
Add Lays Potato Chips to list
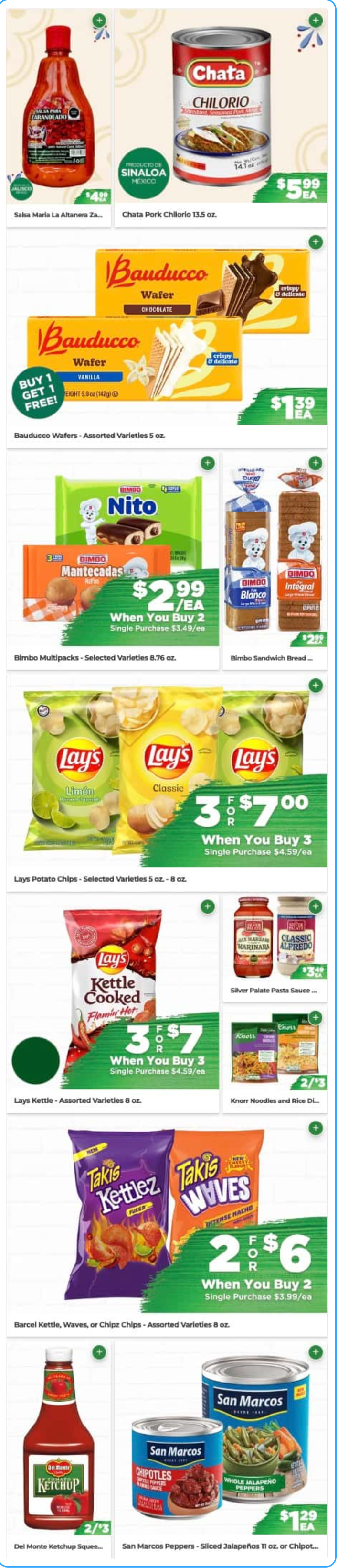coord(315,686)
